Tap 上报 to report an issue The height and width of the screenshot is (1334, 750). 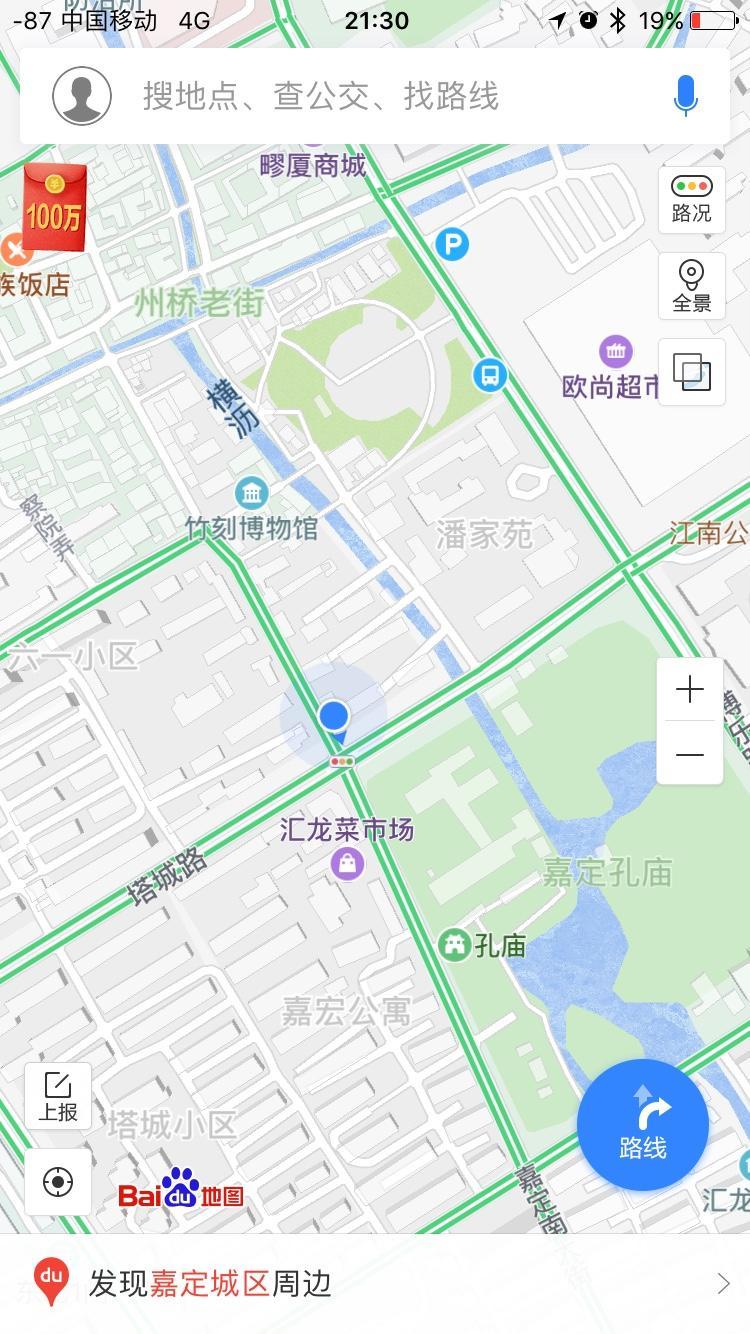(x=58, y=1096)
